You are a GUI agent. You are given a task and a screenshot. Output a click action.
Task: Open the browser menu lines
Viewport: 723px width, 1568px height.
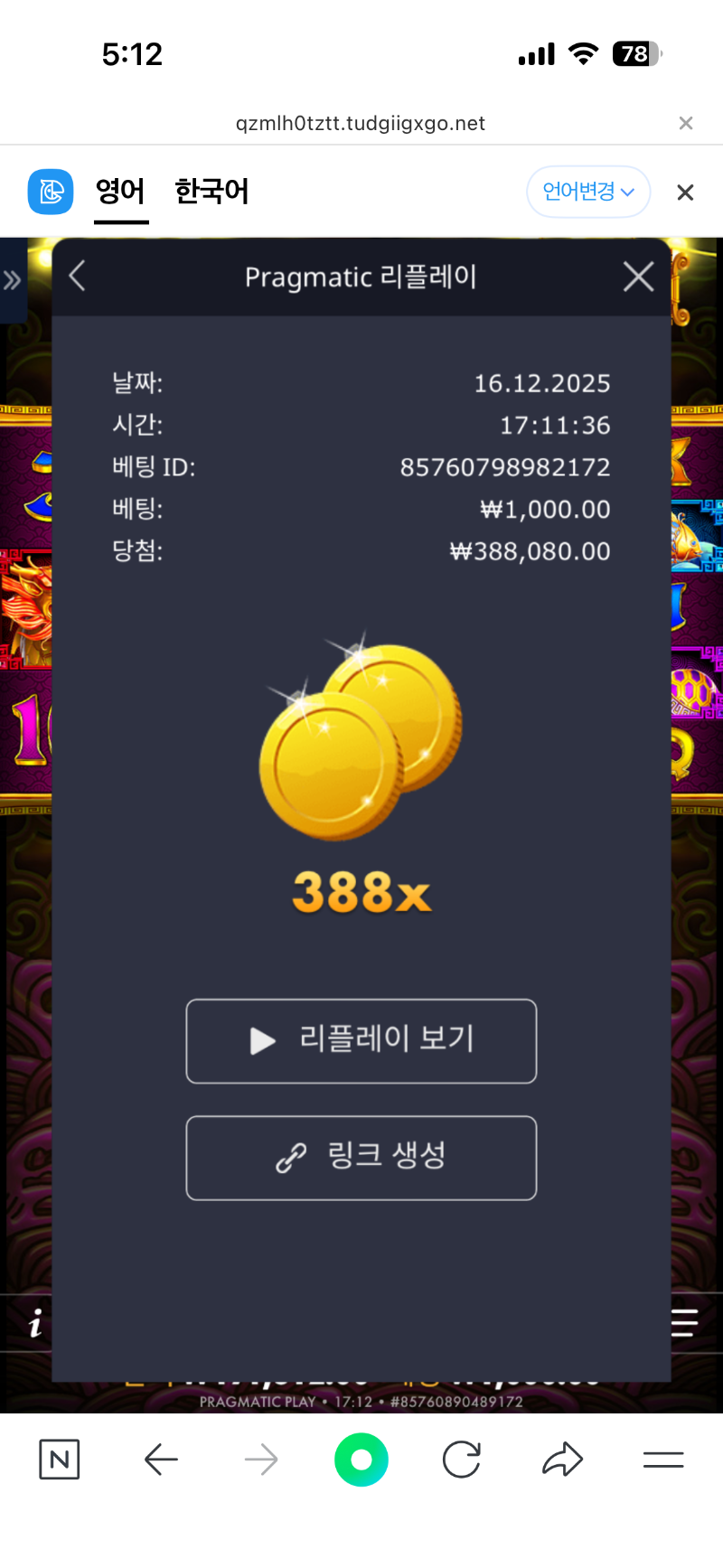click(662, 1459)
